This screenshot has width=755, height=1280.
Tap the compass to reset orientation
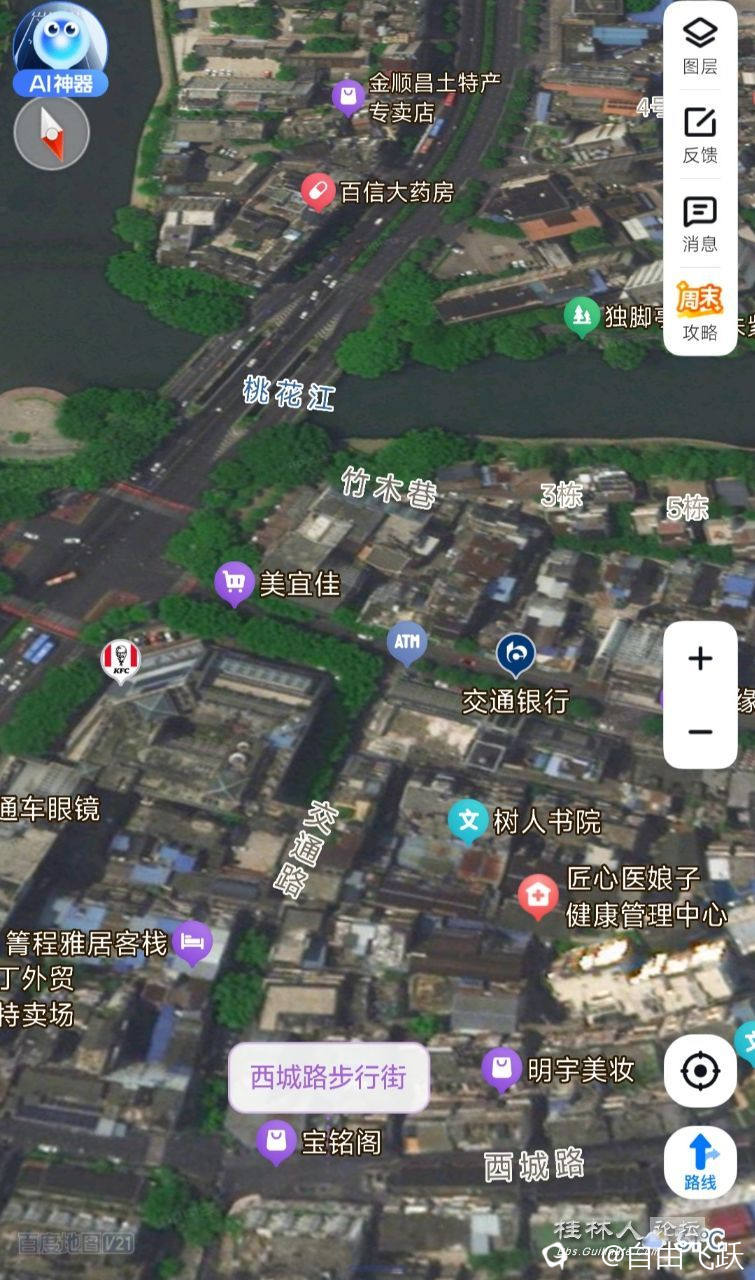(x=52, y=133)
